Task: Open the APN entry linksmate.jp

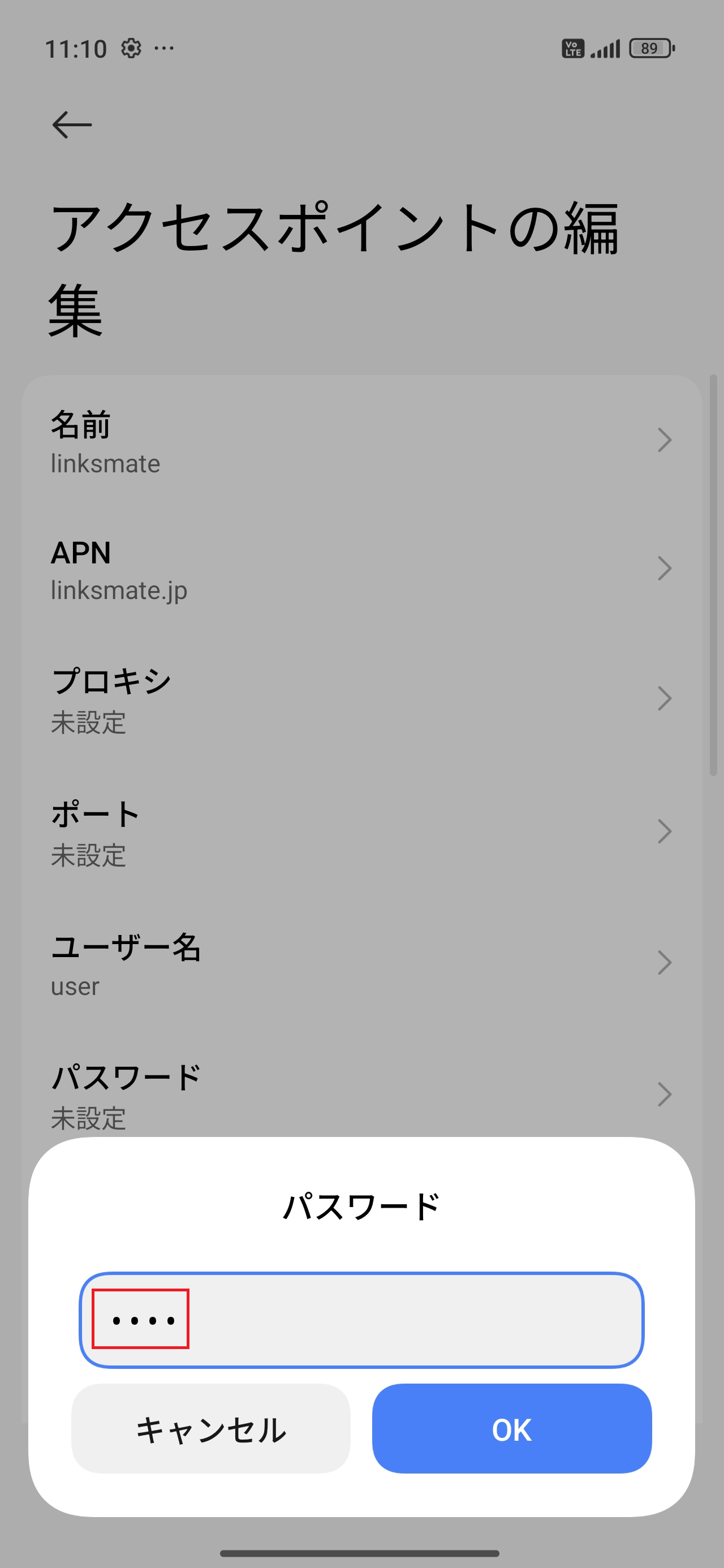Action: click(x=361, y=569)
